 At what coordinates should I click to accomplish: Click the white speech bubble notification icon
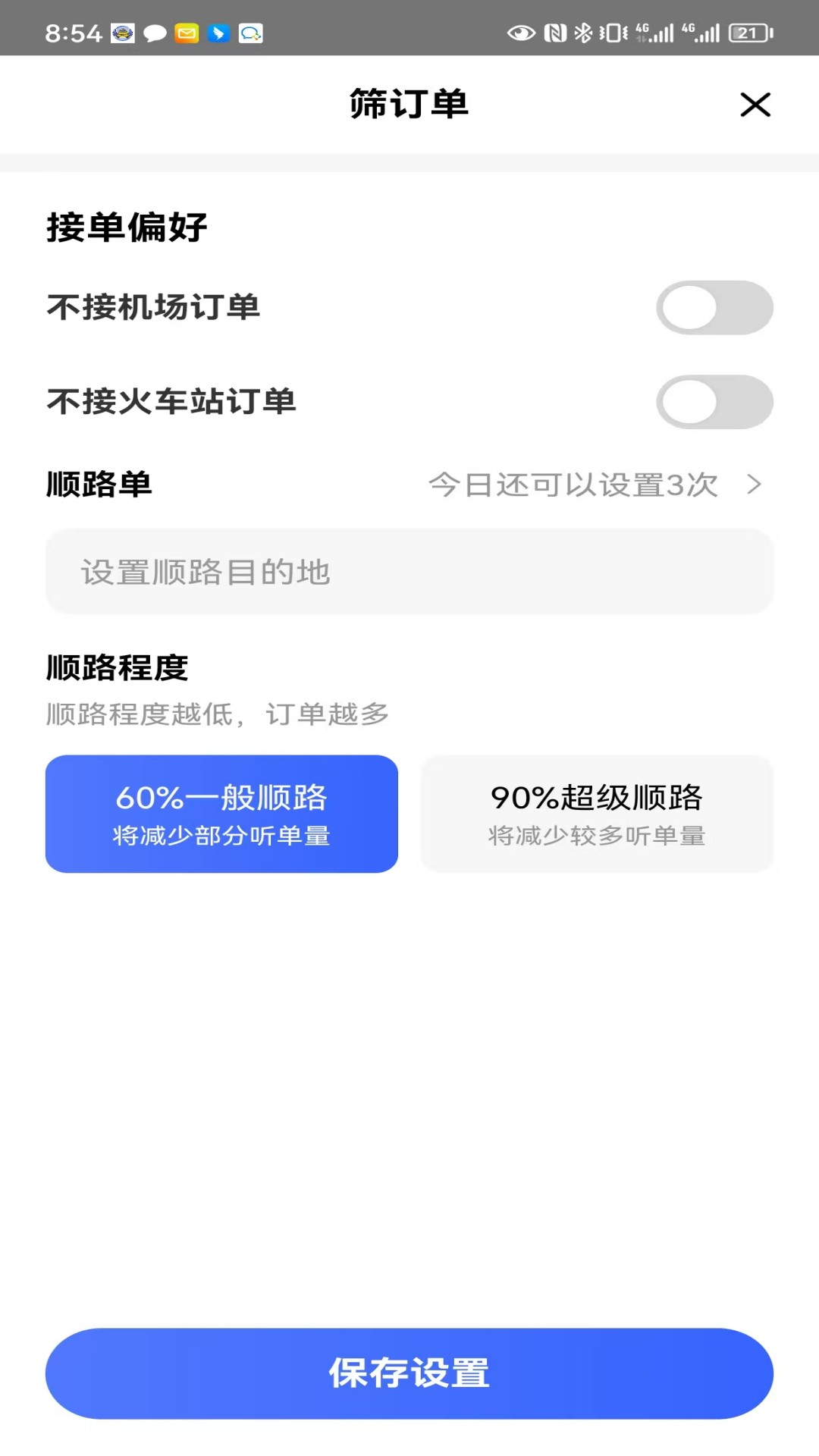(155, 33)
